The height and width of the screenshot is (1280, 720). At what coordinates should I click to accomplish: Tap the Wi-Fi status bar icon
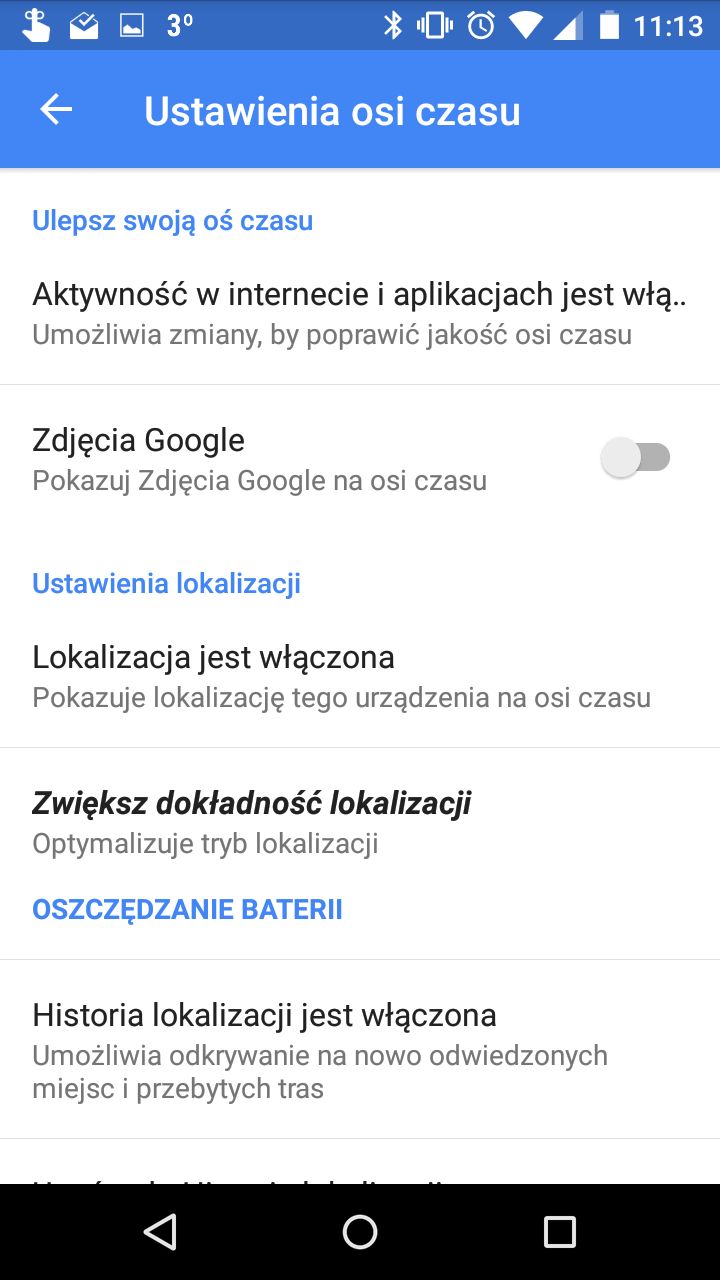tap(527, 24)
